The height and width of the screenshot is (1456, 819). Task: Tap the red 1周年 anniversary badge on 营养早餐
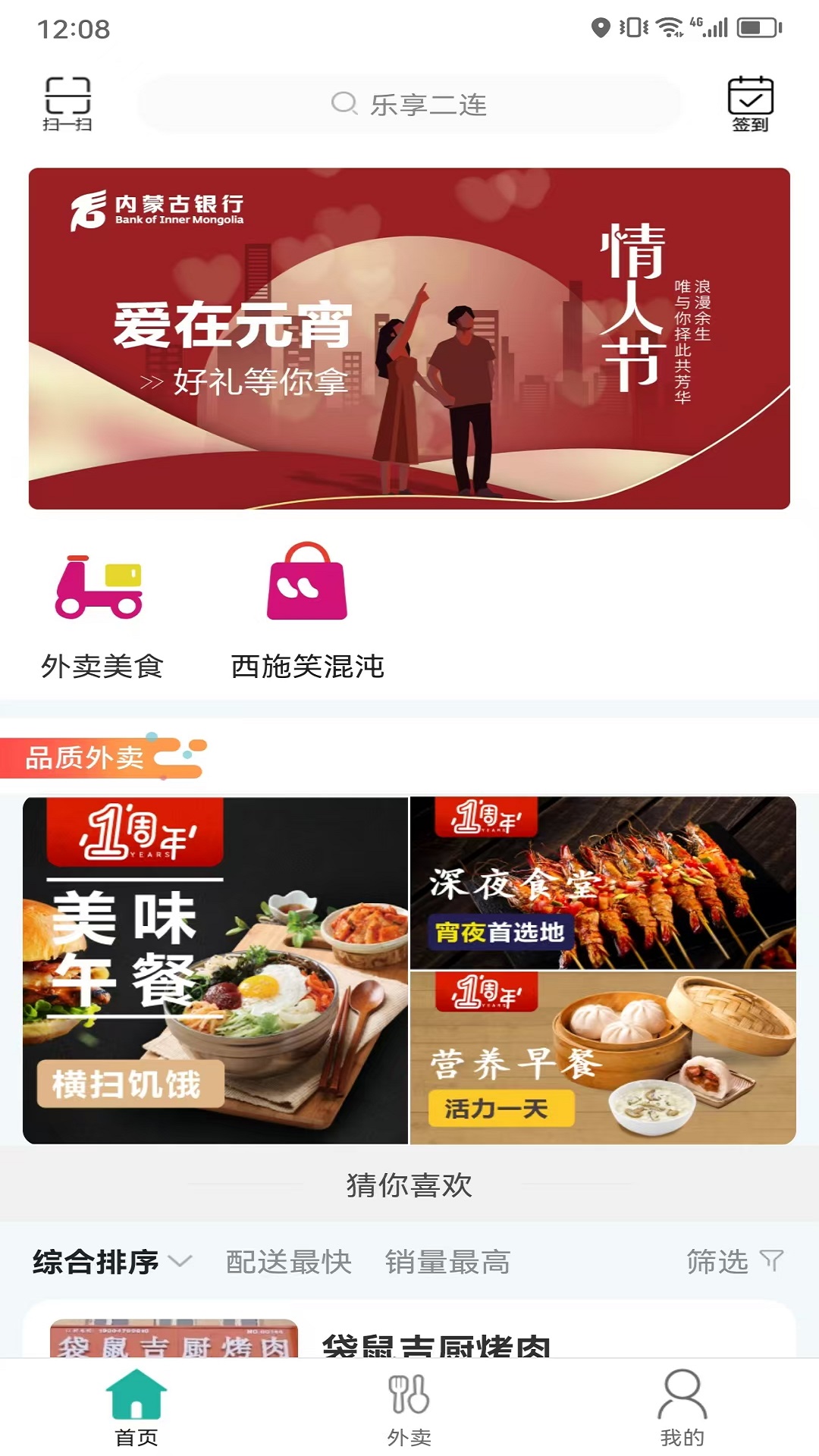486,995
